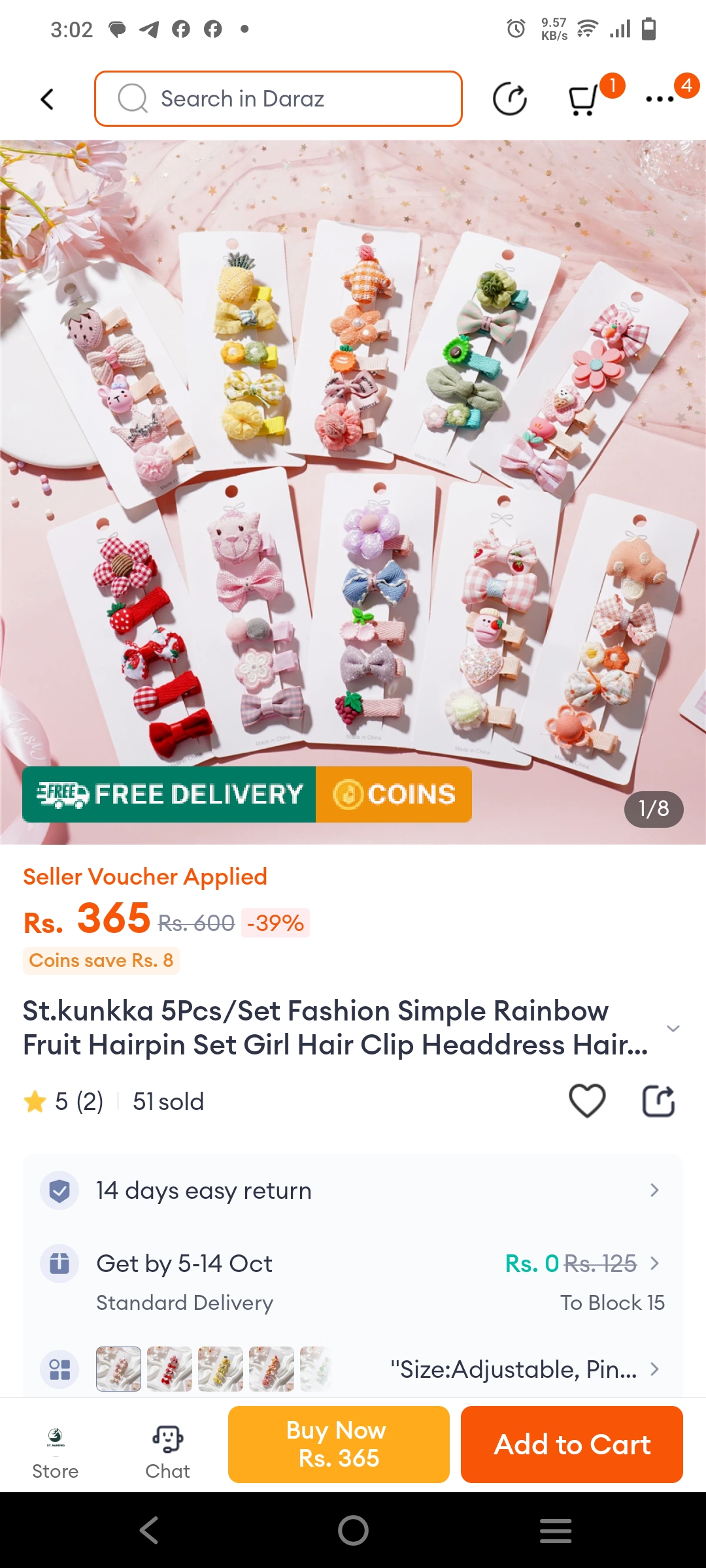The height and width of the screenshot is (1568, 706).
Task: Open the size and variant selector
Action: pyautogui.click(x=353, y=1369)
